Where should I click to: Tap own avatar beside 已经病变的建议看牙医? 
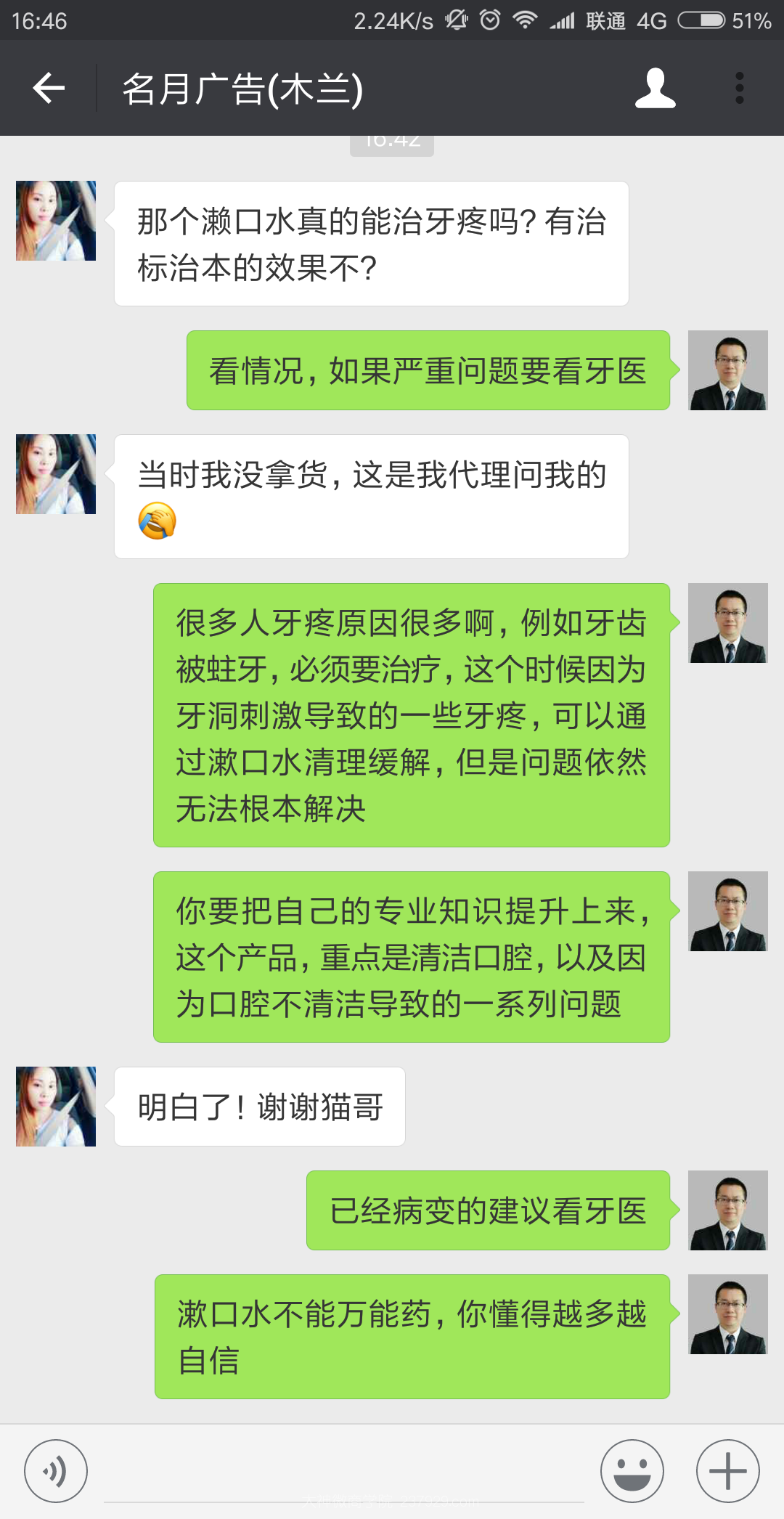point(727,1210)
